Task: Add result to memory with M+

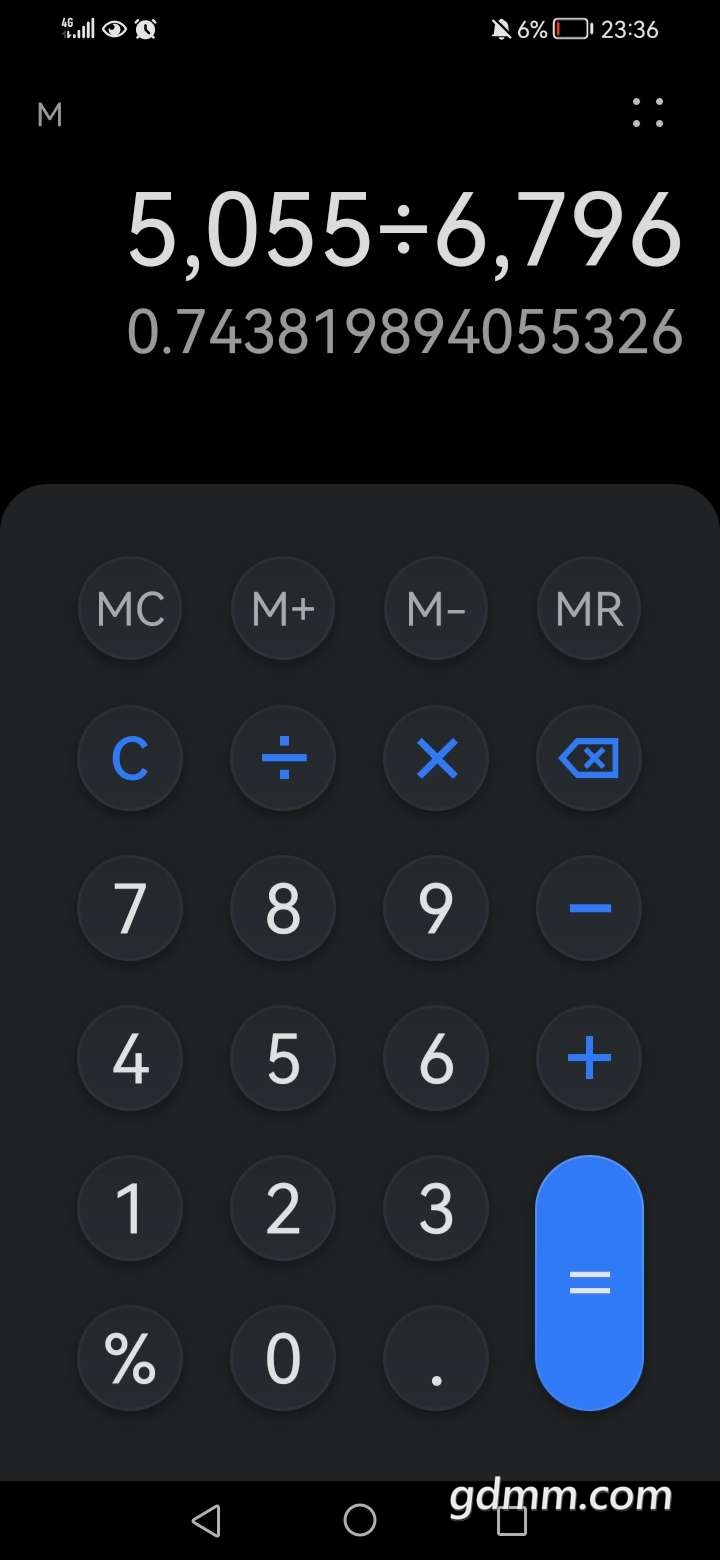Action: pyautogui.click(x=283, y=608)
